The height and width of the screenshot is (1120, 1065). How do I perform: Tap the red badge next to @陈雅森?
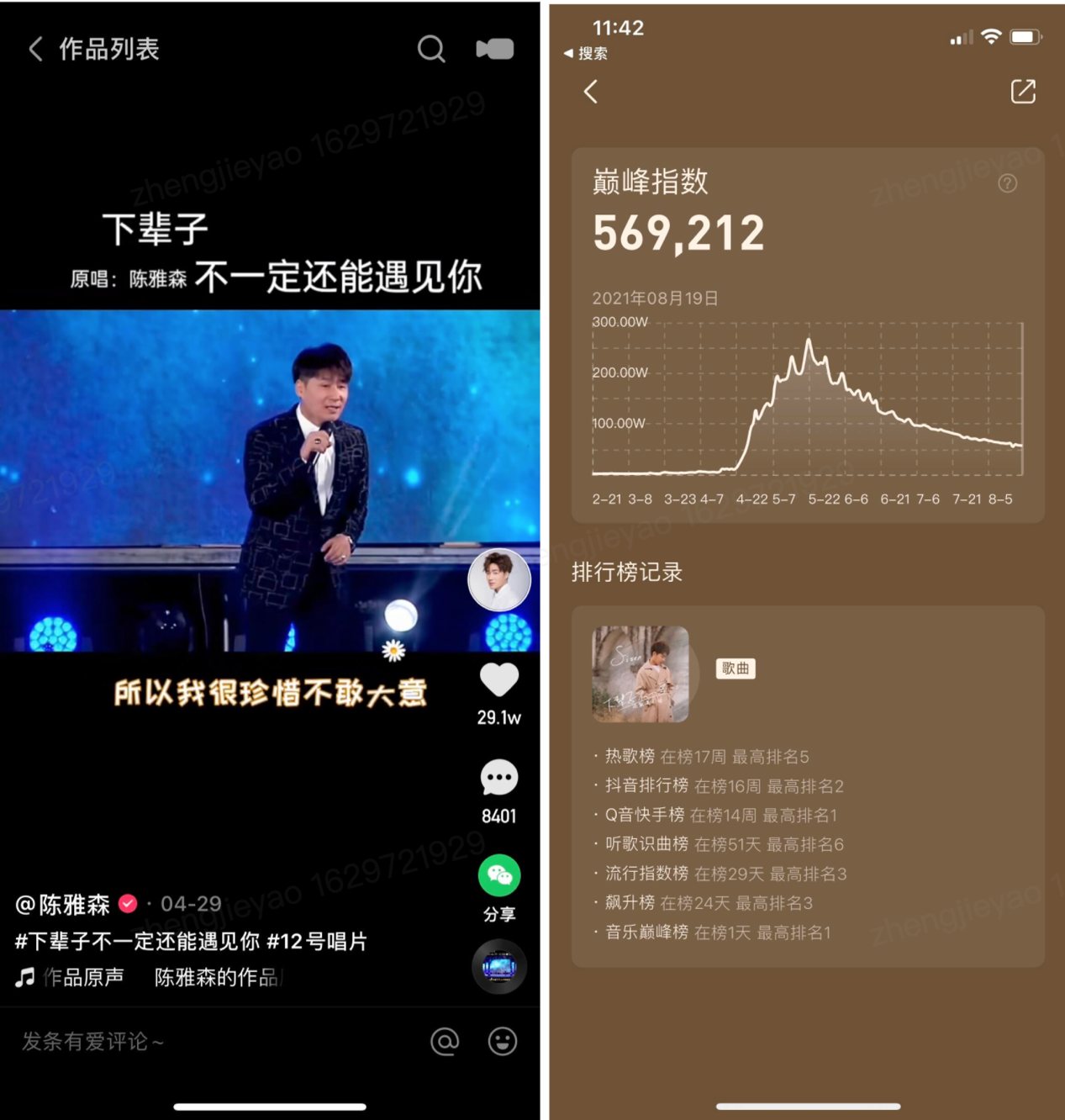click(x=127, y=904)
